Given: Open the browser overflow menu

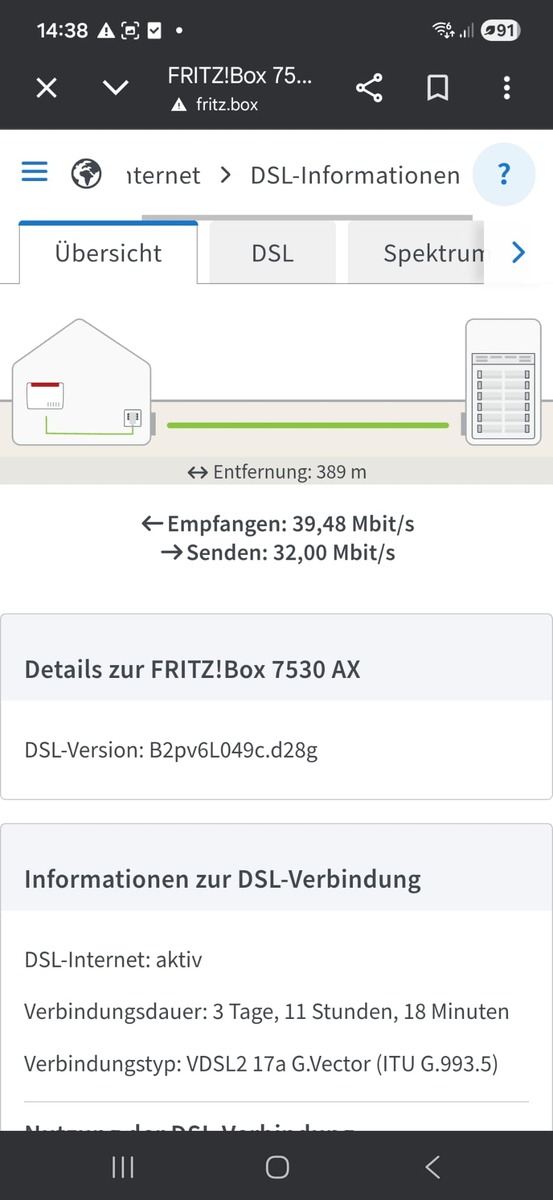Looking at the screenshot, I should coord(507,88).
